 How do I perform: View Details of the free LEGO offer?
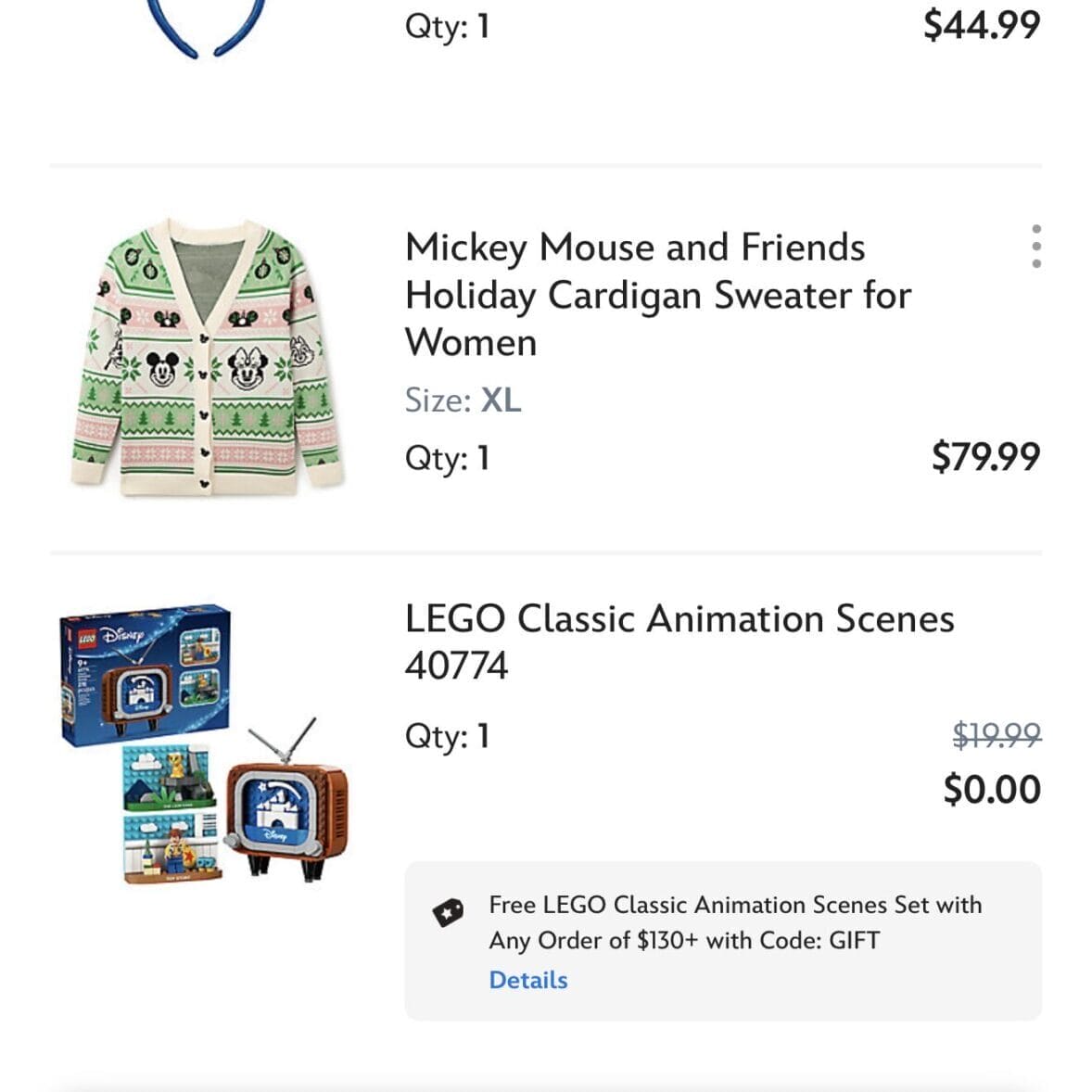tap(527, 980)
